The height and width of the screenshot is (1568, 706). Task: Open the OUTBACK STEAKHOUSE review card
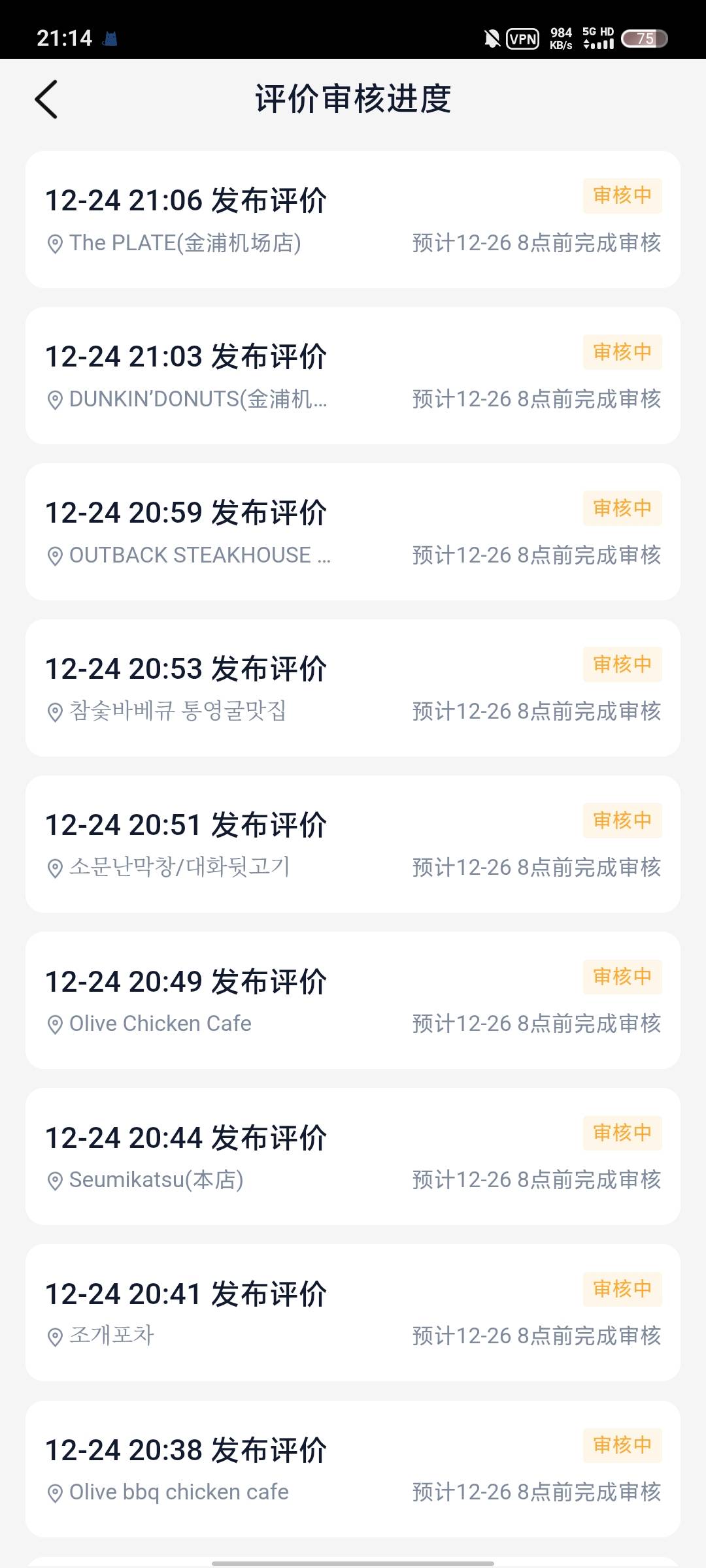353,532
